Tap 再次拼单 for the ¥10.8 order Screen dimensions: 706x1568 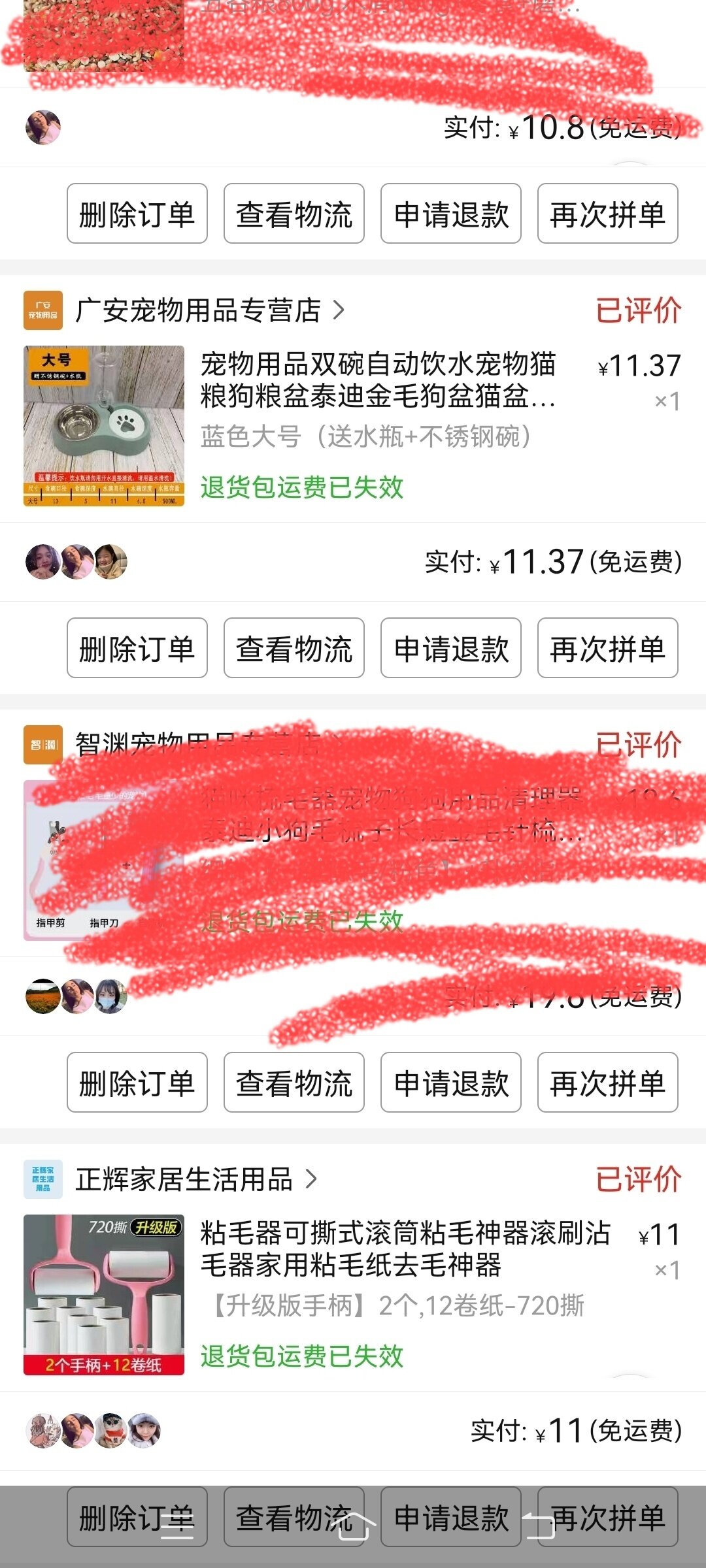coord(607,214)
